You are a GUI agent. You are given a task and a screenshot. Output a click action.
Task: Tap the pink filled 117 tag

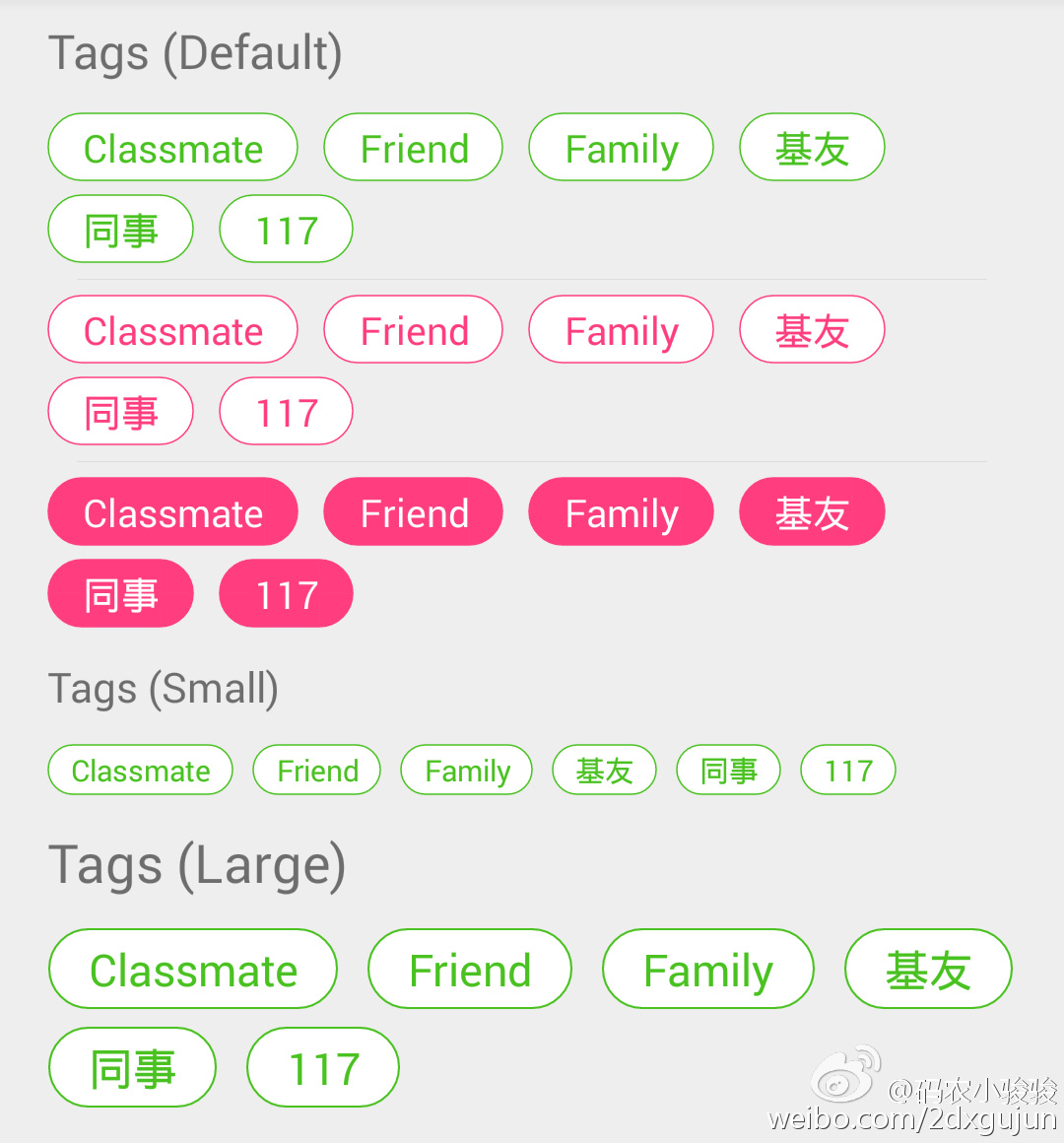(x=286, y=594)
